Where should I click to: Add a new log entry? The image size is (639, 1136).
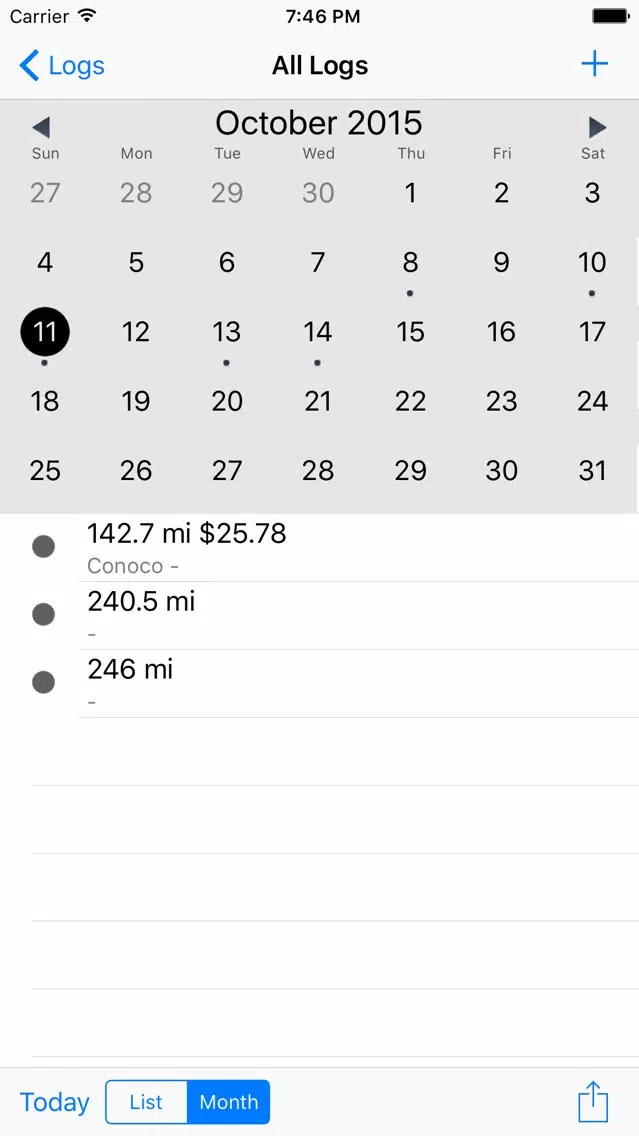pos(594,64)
